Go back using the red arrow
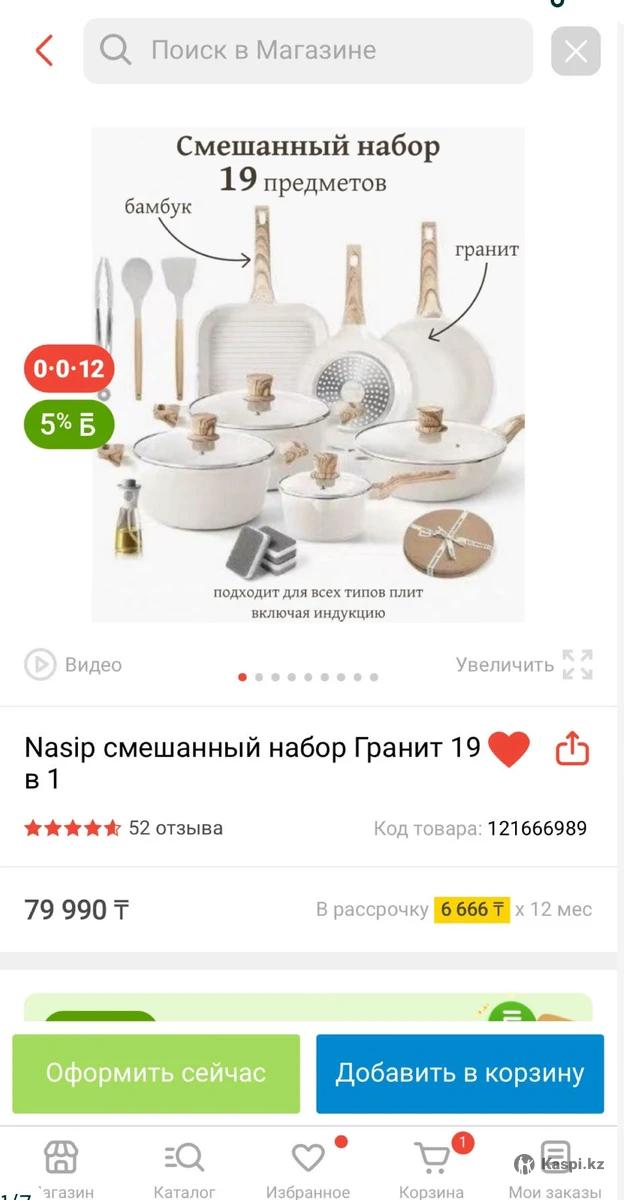 (x=44, y=50)
